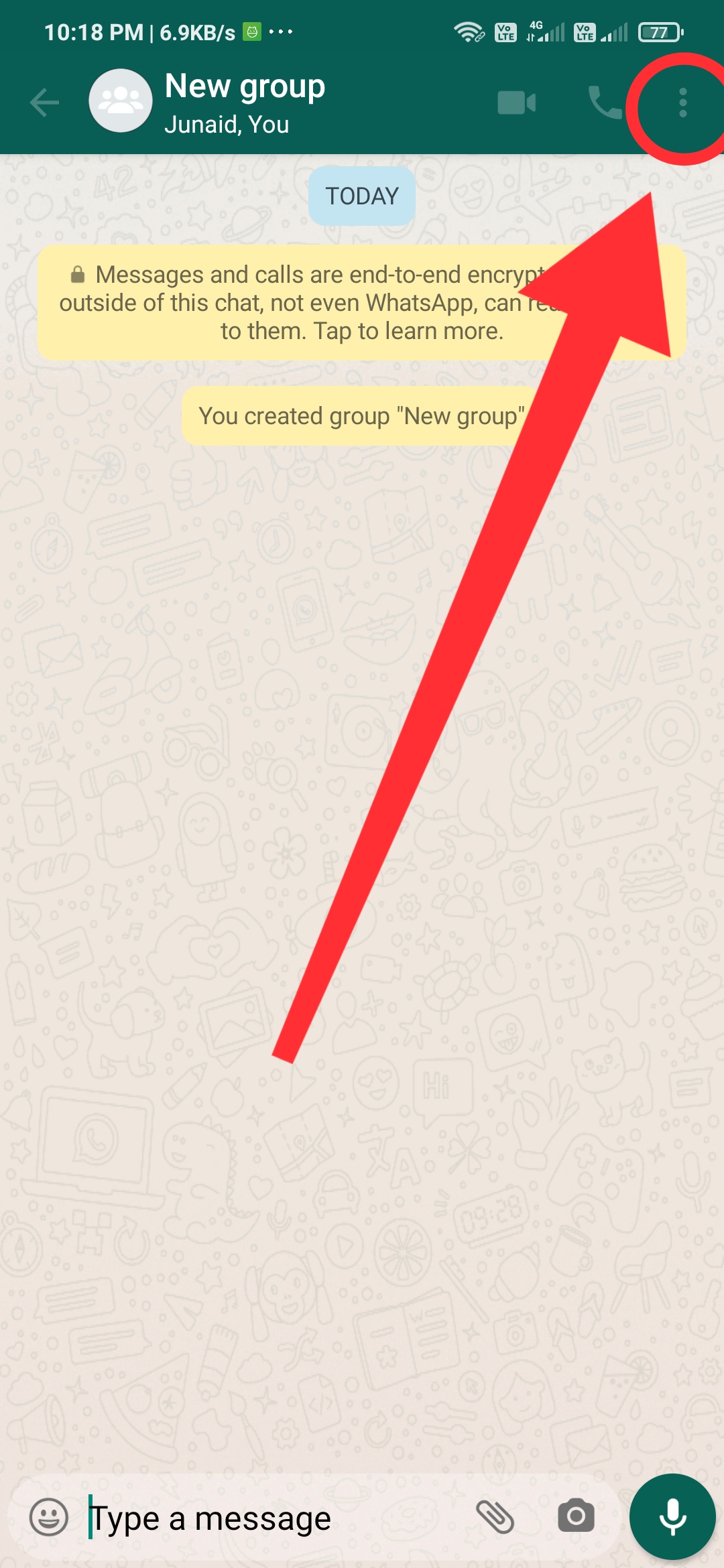Open the attachment paperclip
724x1568 pixels.
tap(495, 1517)
